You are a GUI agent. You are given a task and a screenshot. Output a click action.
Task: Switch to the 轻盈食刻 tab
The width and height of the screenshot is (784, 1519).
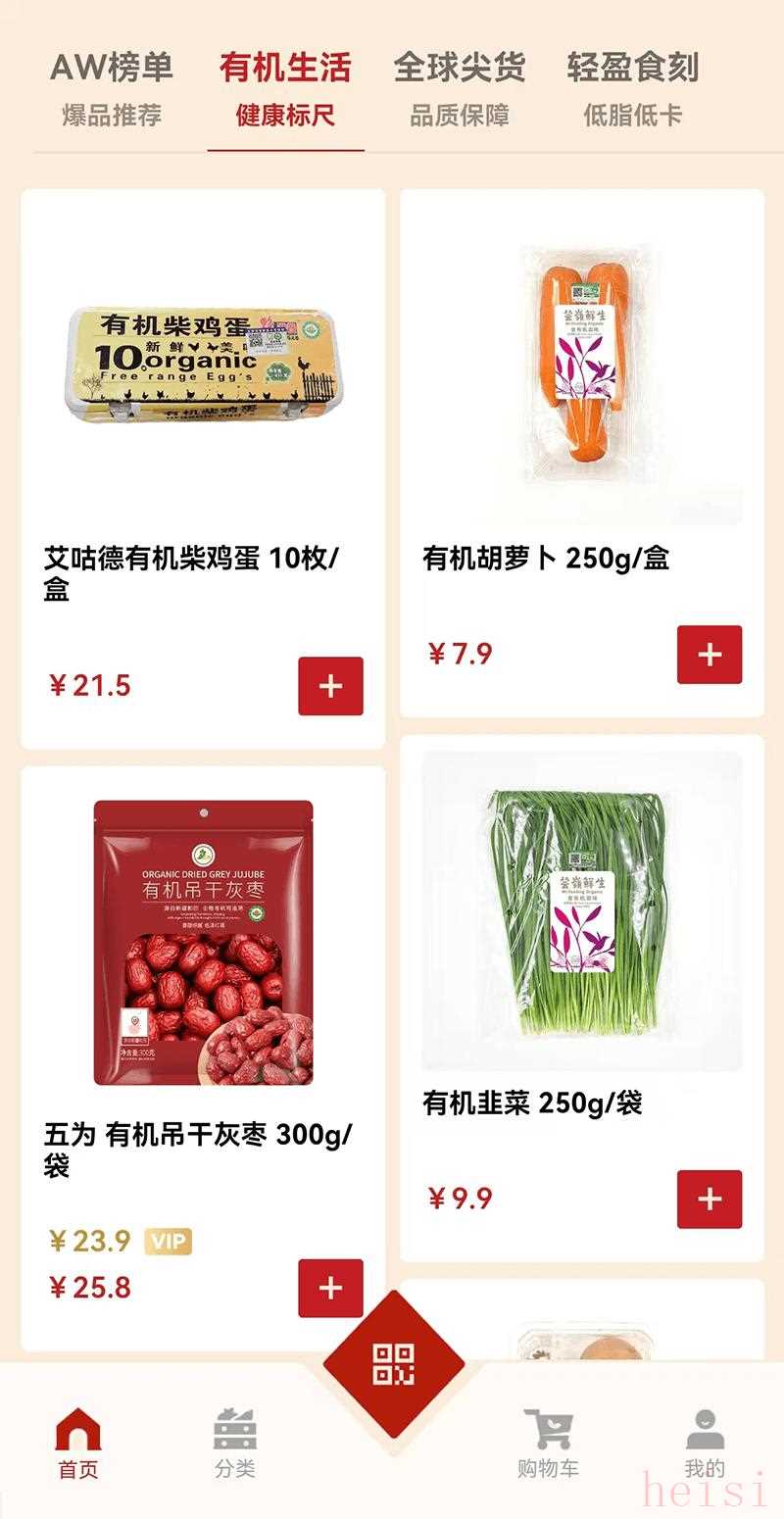(x=632, y=88)
